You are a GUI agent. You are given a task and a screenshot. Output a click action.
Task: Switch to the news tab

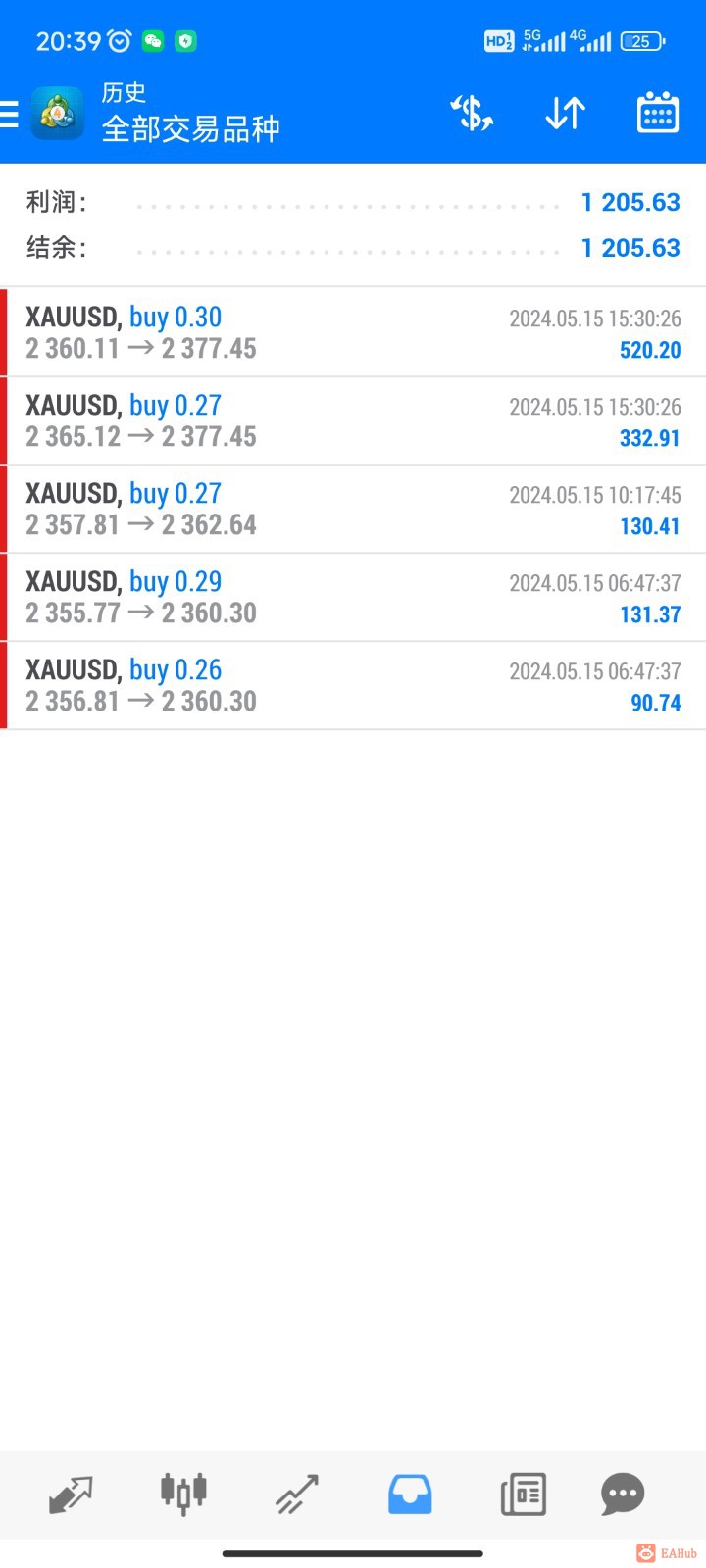click(x=523, y=1494)
